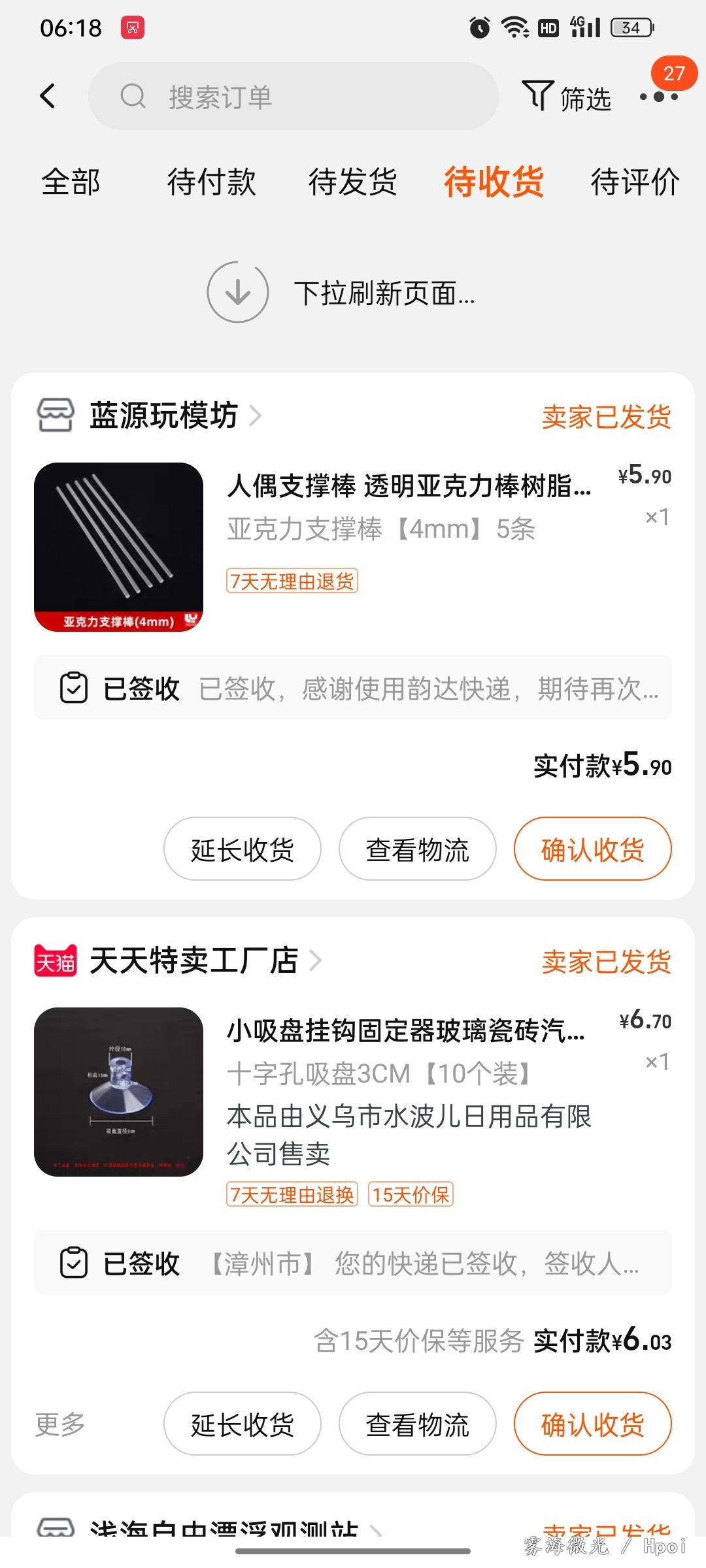Viewport: 706px width, 1568px height.
Task: Tap the 搜索订单 search box
Action: [x=293, y=97]
